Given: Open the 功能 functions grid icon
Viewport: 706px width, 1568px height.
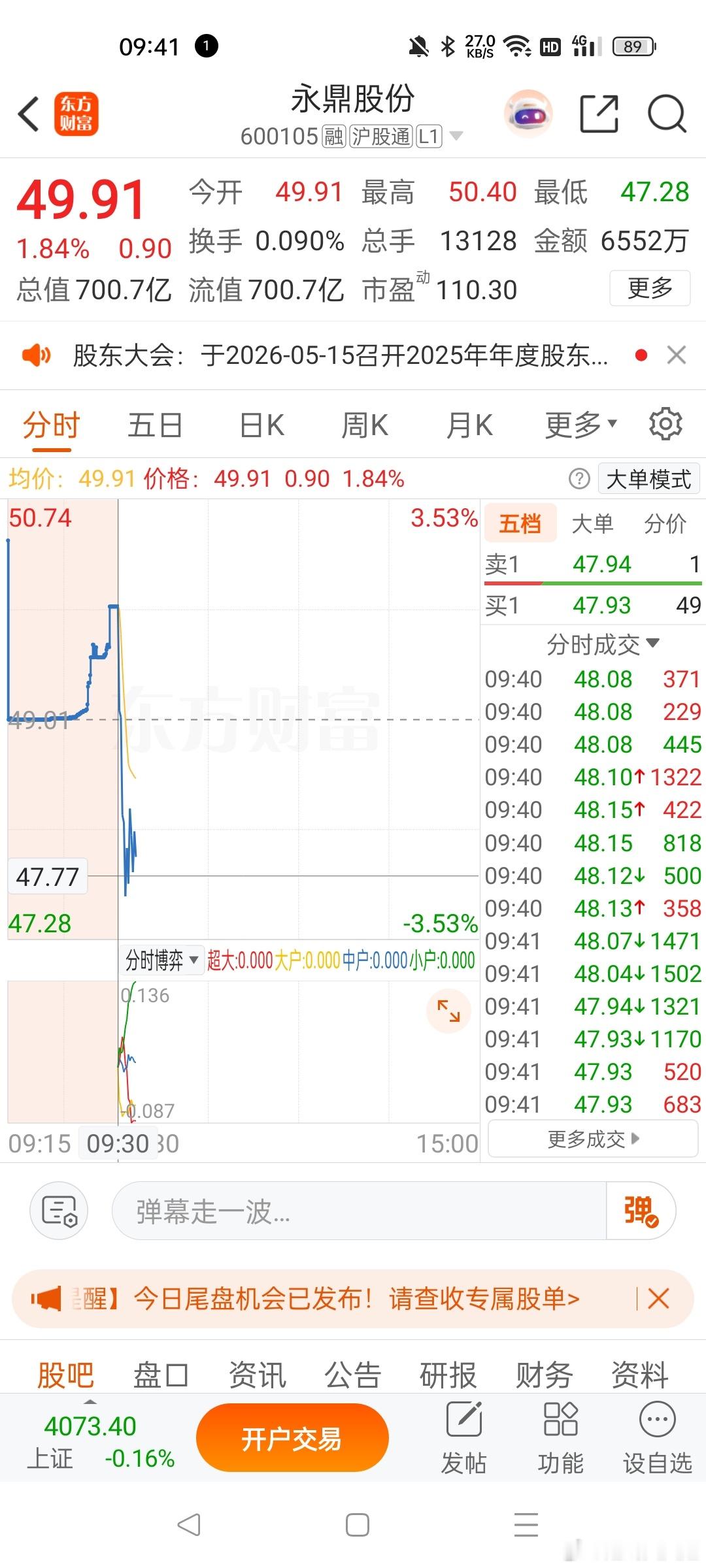Looking at the screenshot, I should click(x=561, y=1431).
